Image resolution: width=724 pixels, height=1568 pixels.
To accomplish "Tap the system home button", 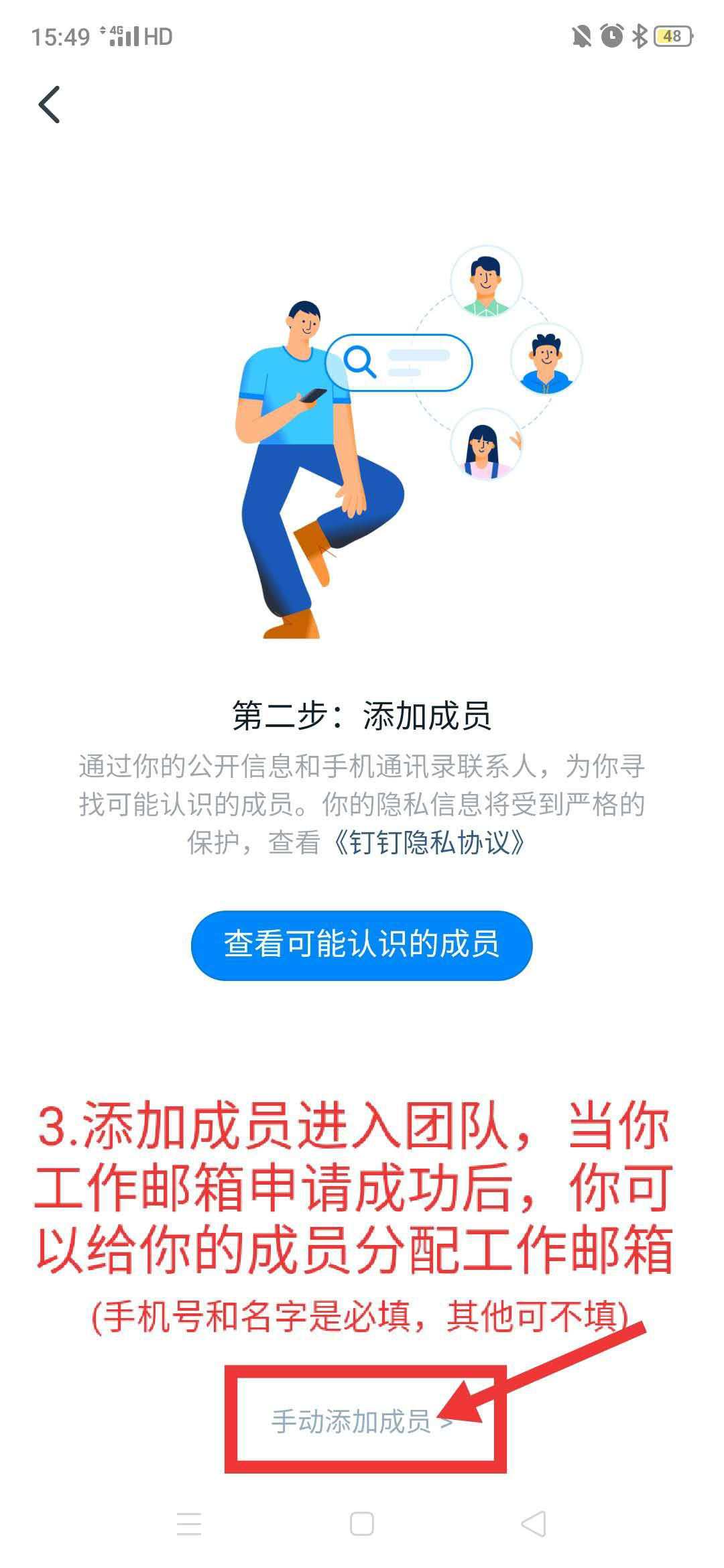I will (x=361, y=1524).
